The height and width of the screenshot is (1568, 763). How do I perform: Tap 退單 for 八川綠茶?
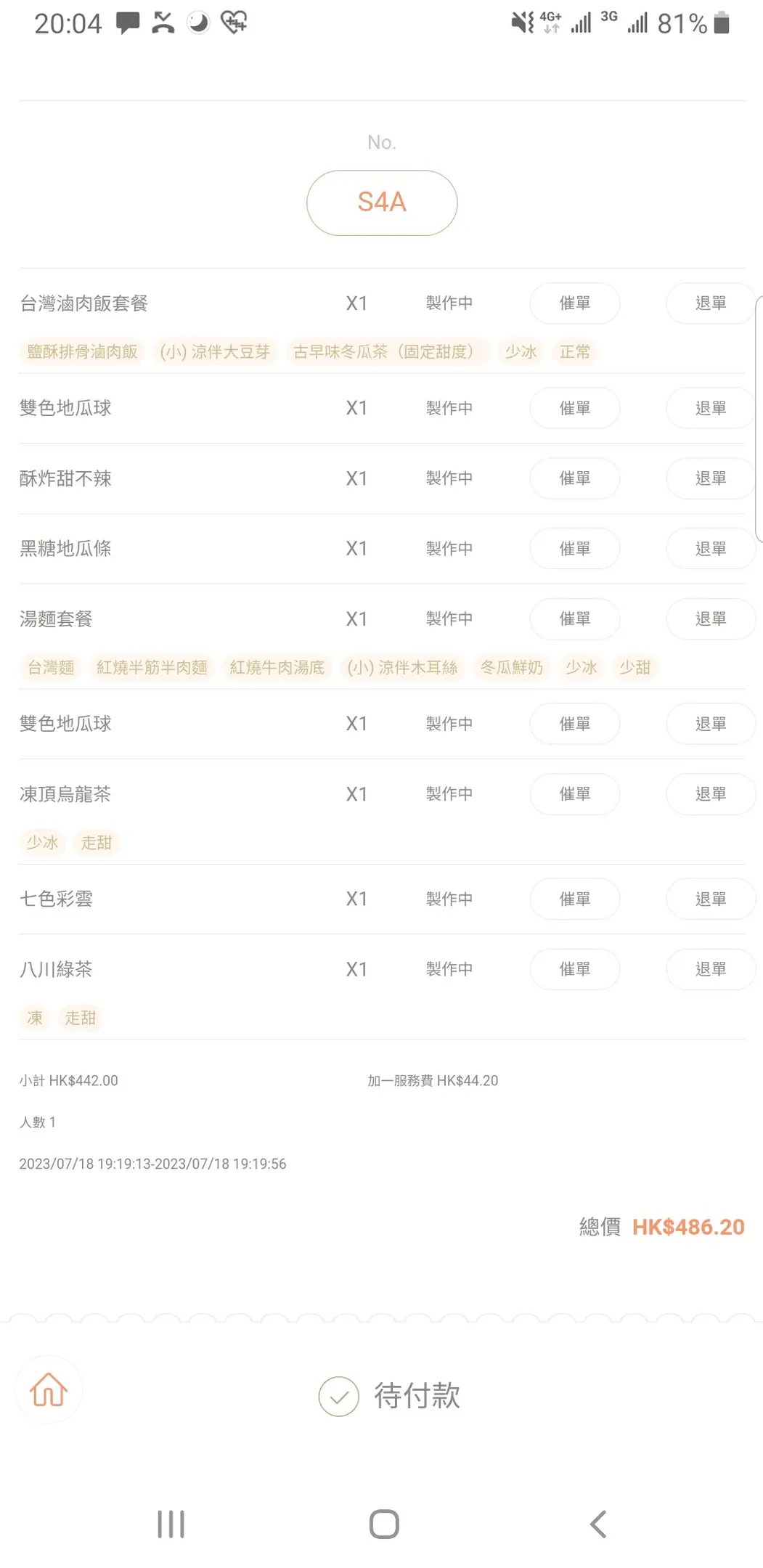pos(711,970)
